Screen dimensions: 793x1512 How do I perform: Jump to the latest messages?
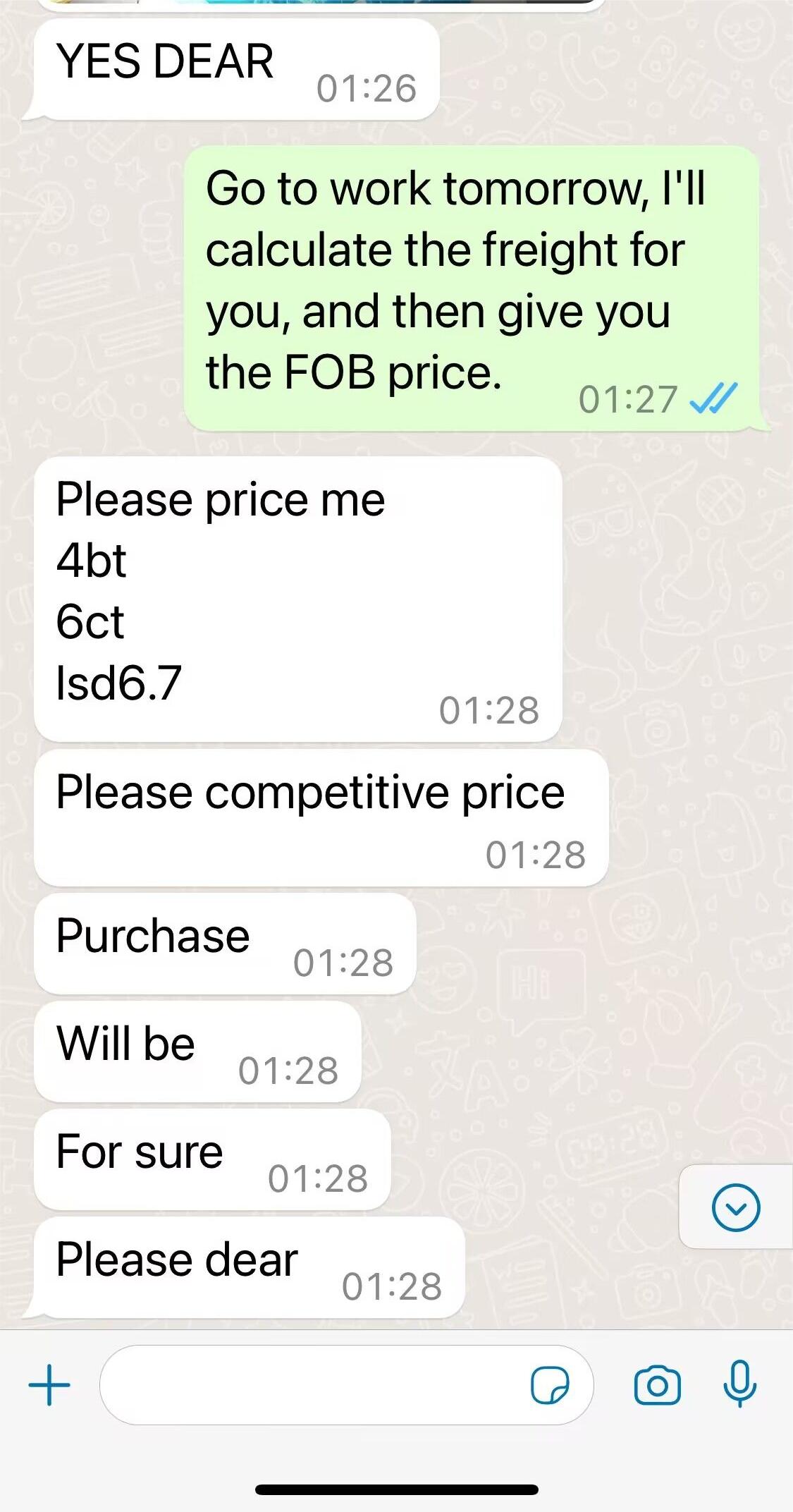(735, 1207)
